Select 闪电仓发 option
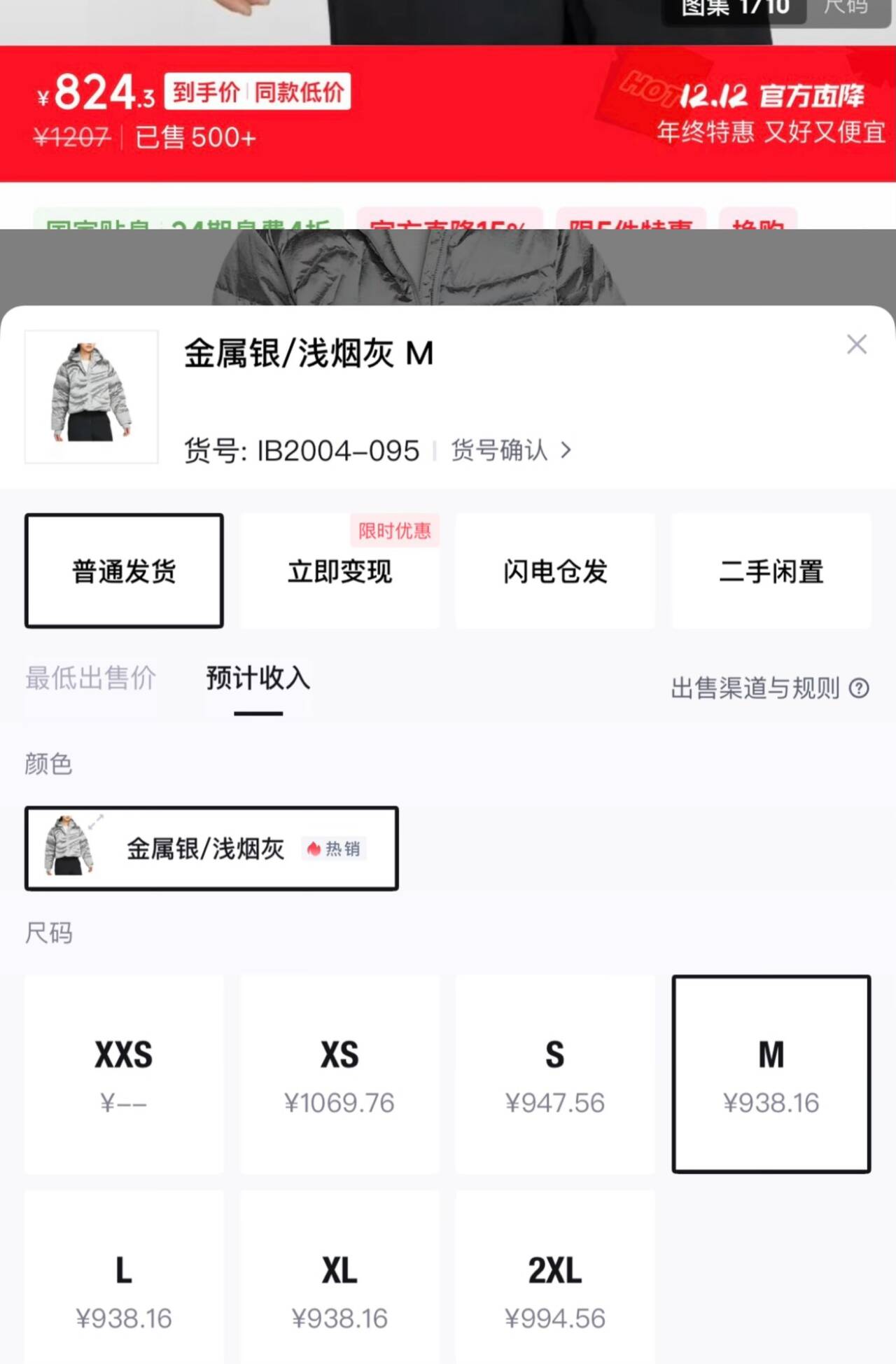The height and width of the screenshot is (1364, 896). click(555, 571)
